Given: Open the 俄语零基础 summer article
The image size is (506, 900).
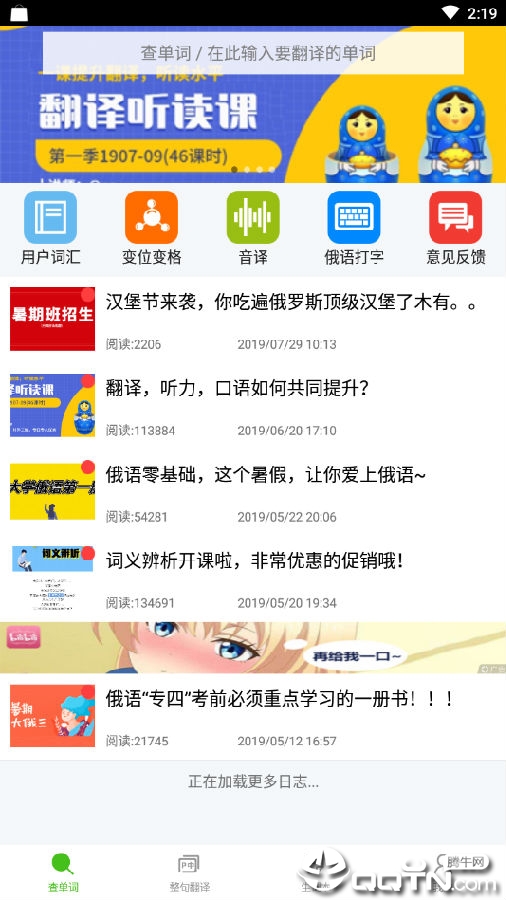Looking at the screenshot, I should pyautogui.click(x=253, y=492).
